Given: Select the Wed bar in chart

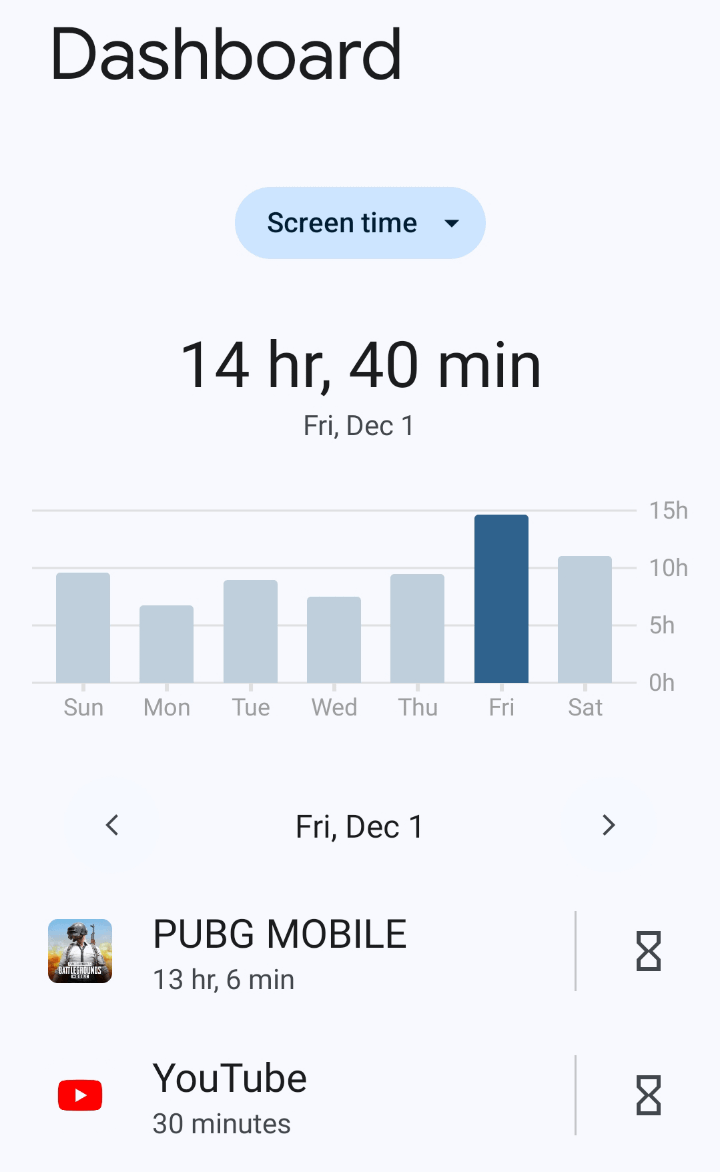Looking at the screenshot, I should [x=334, y=640].
